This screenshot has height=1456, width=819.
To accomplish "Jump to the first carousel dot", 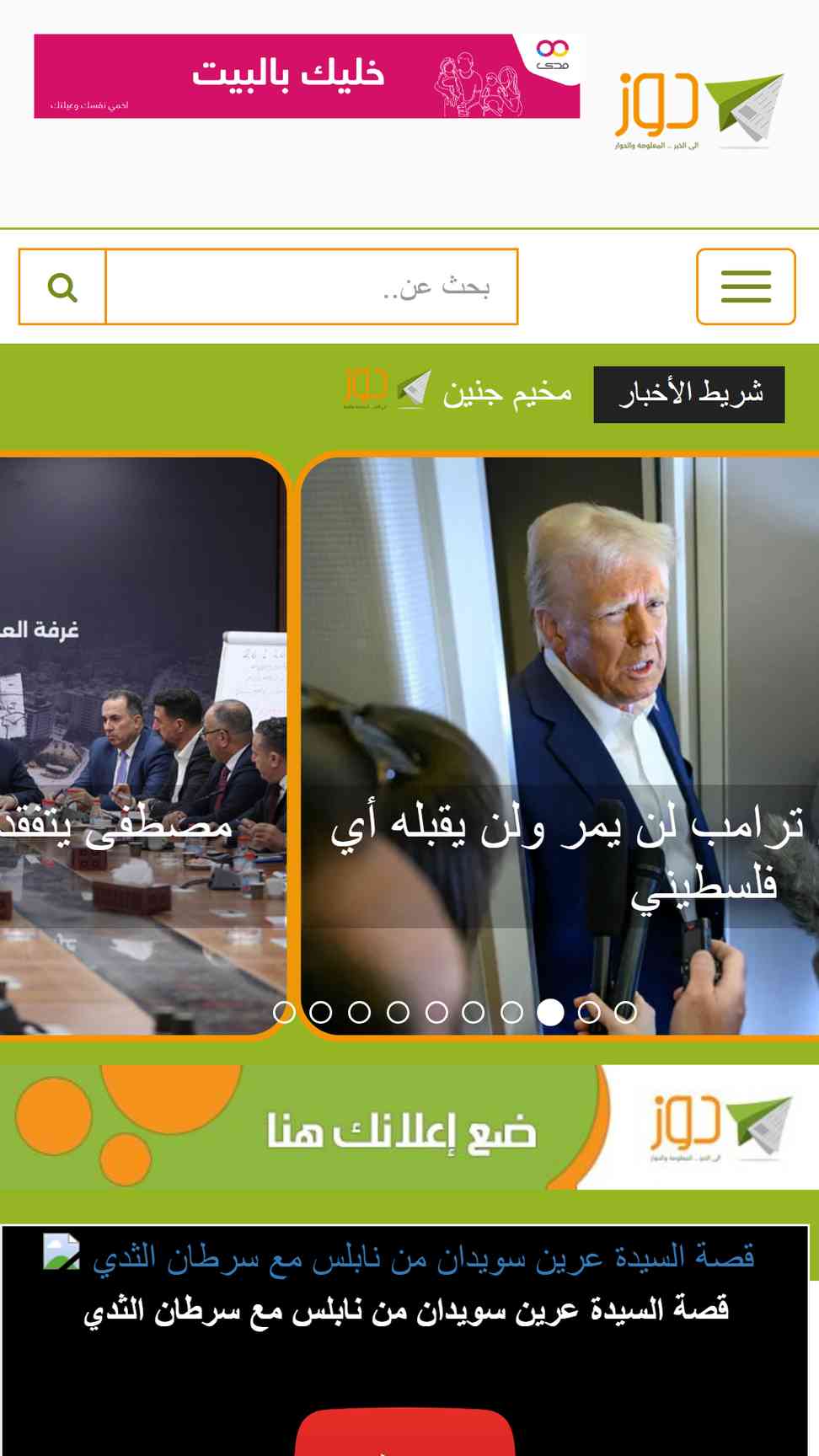I will tap(285, 1012).
